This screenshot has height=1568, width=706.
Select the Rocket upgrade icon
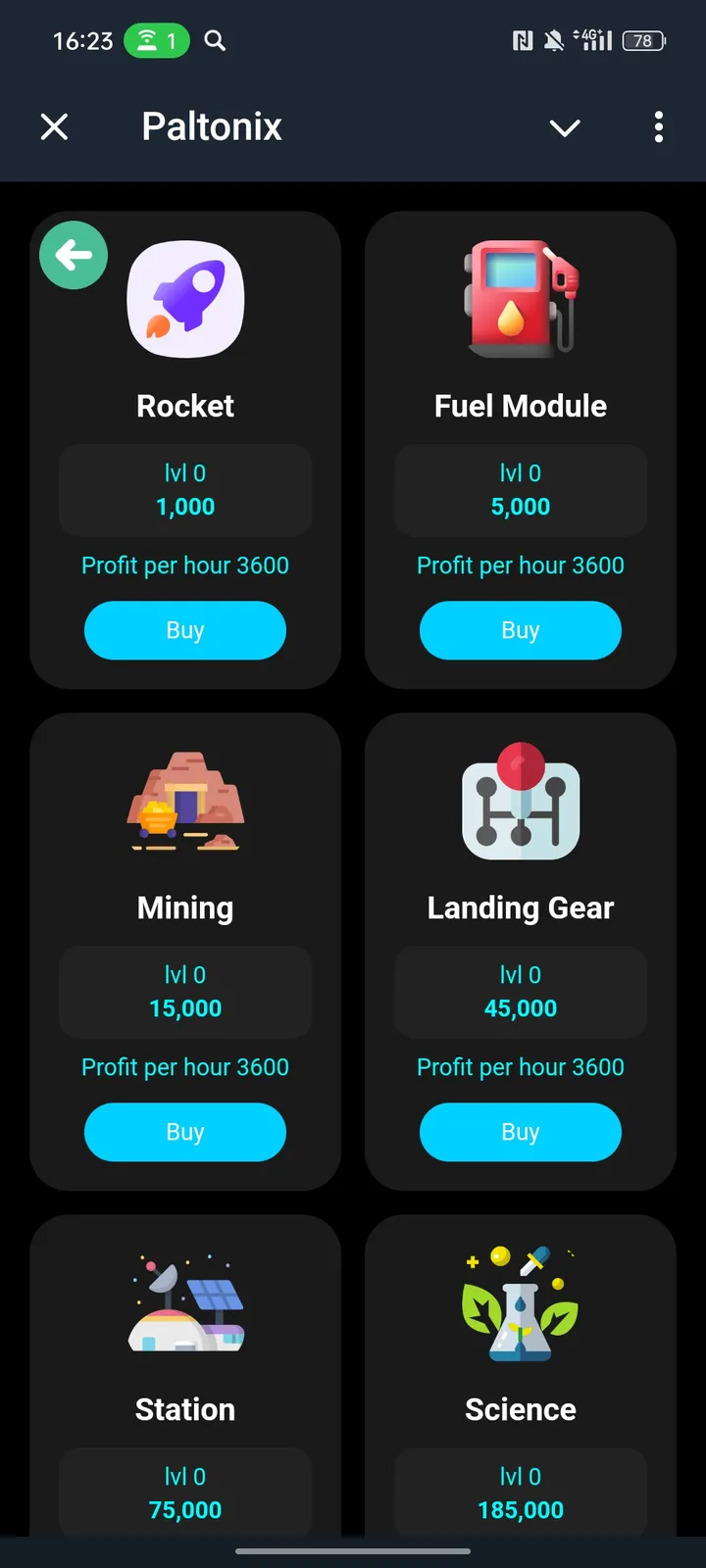pos(185,299)
